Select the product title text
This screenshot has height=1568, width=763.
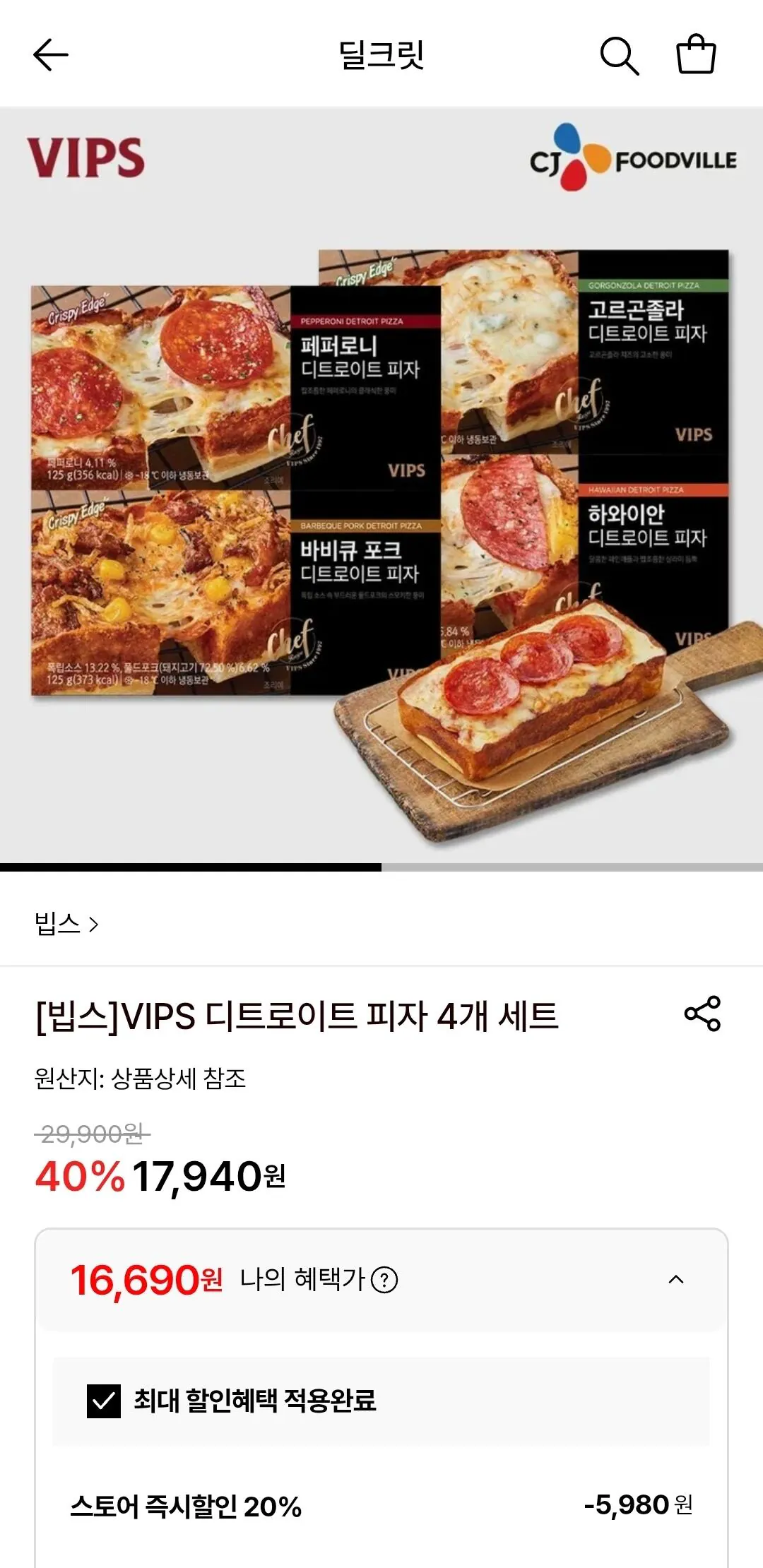tap(297, 1016)
